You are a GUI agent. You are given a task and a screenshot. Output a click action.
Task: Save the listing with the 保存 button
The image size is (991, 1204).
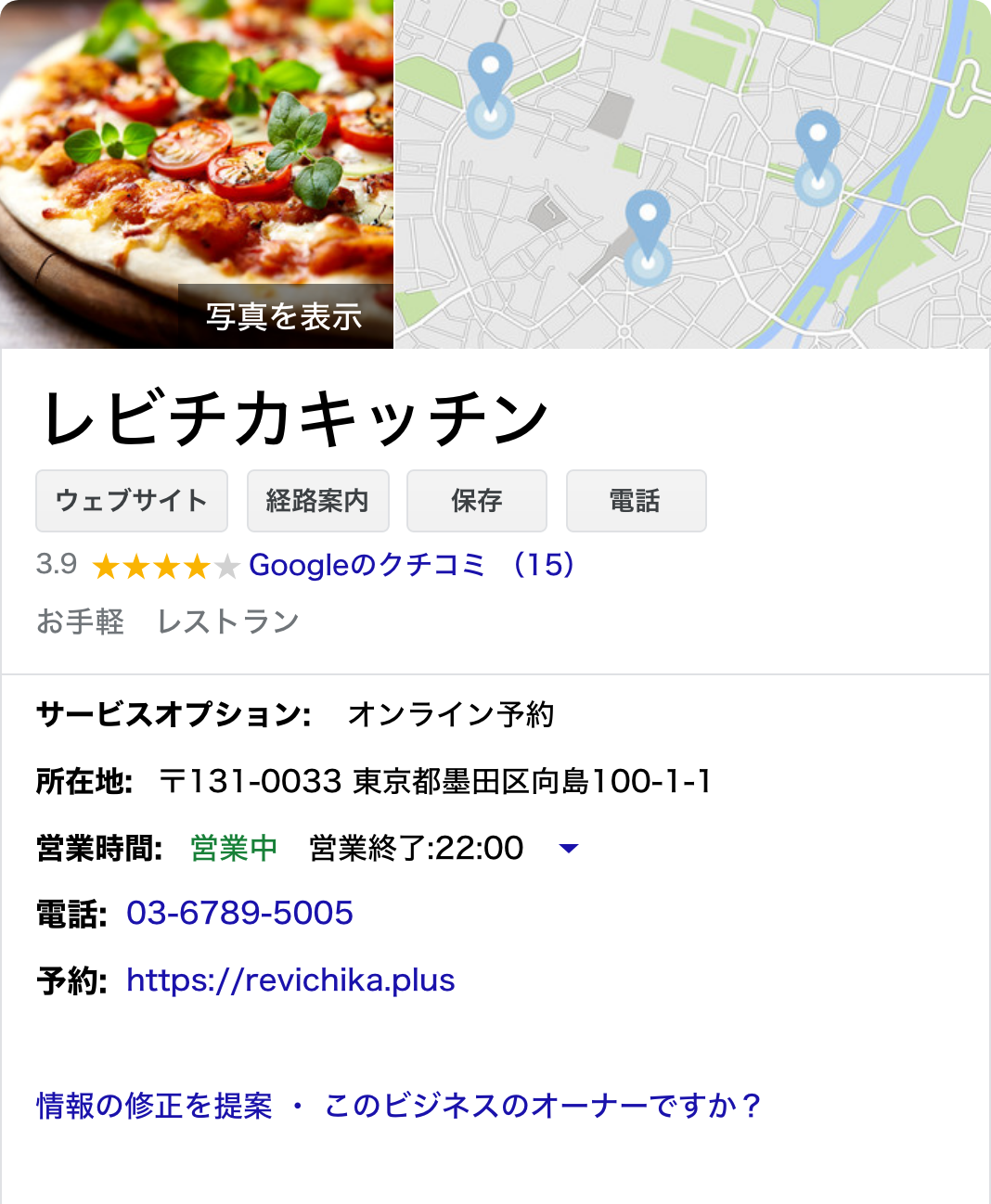tap(475, 501)
